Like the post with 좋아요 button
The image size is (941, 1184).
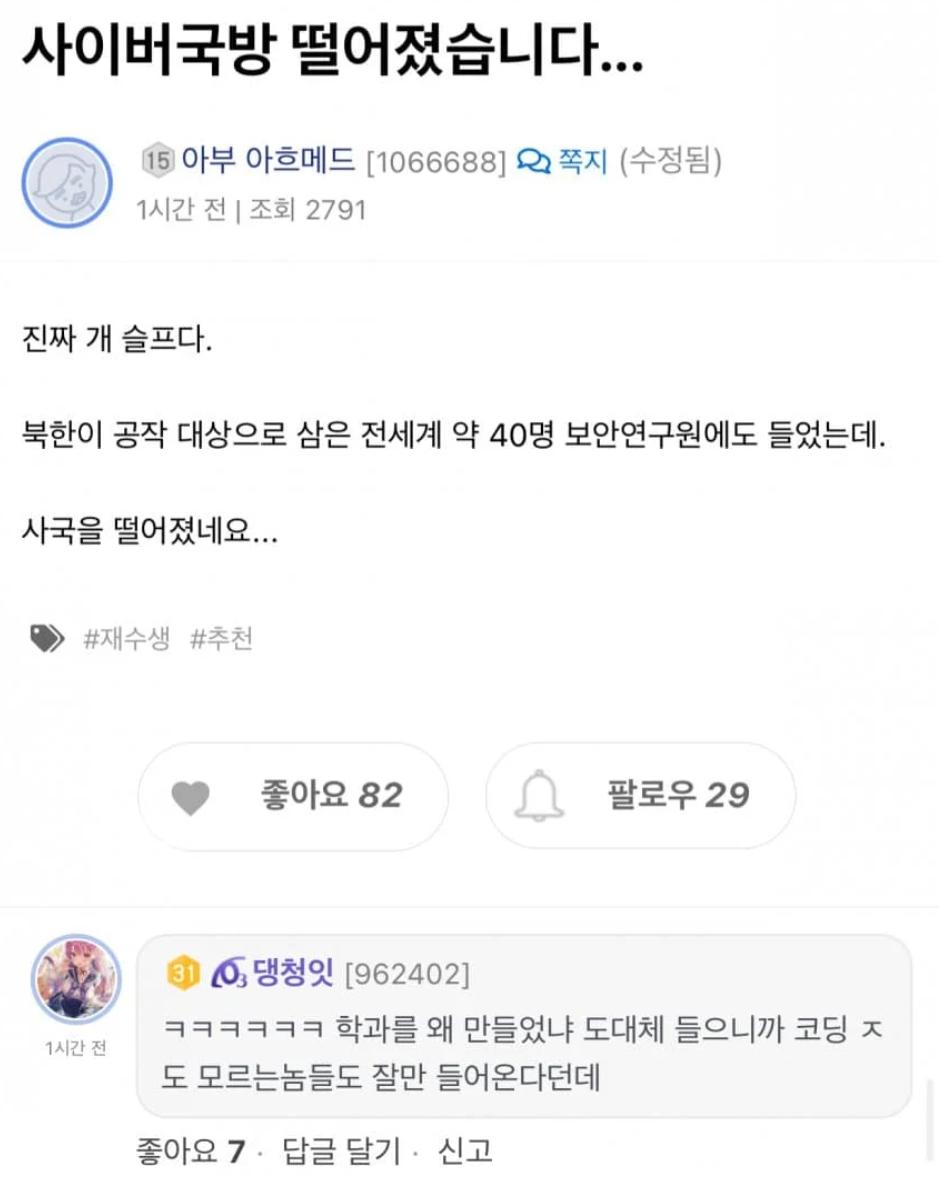(x=292, y=796)
